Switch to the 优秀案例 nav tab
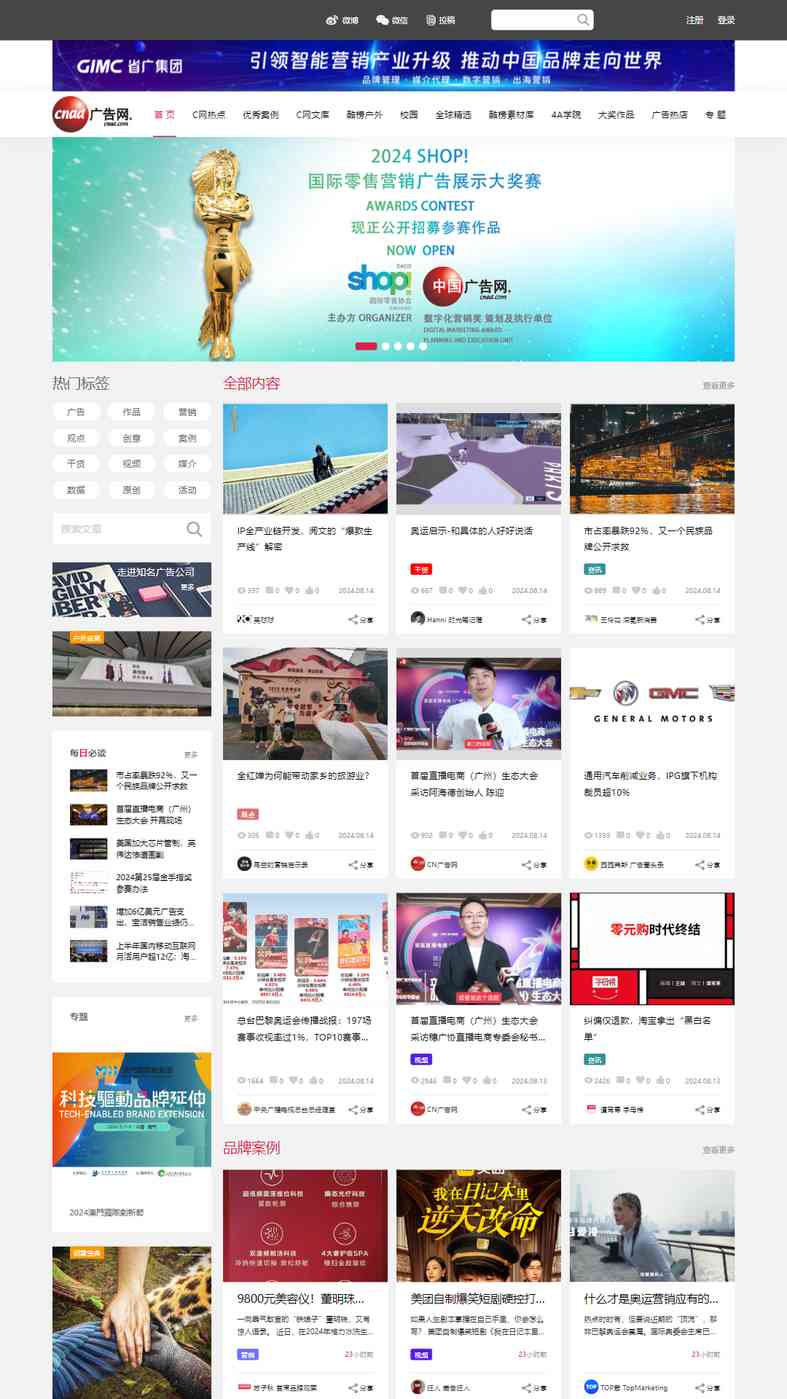 tap(260, 115)
